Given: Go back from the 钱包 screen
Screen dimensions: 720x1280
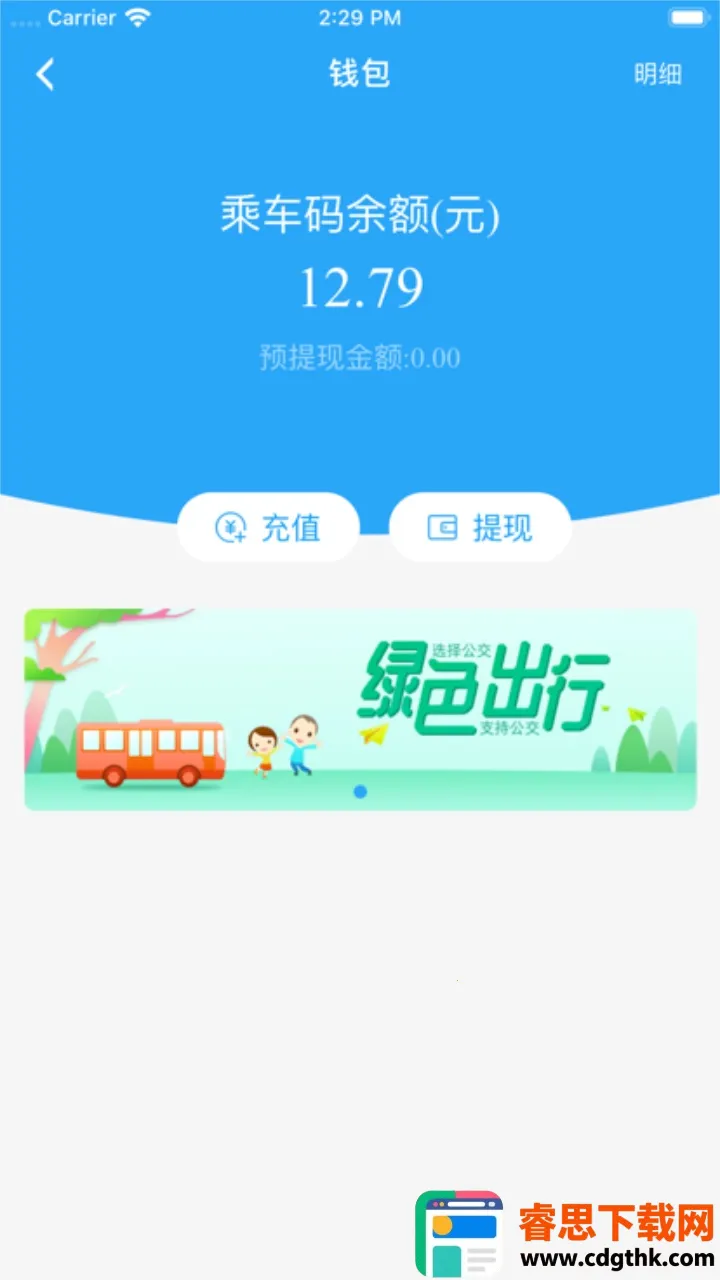Looking at the screenshot, I should pyautogui.click(x=45, y=75).
